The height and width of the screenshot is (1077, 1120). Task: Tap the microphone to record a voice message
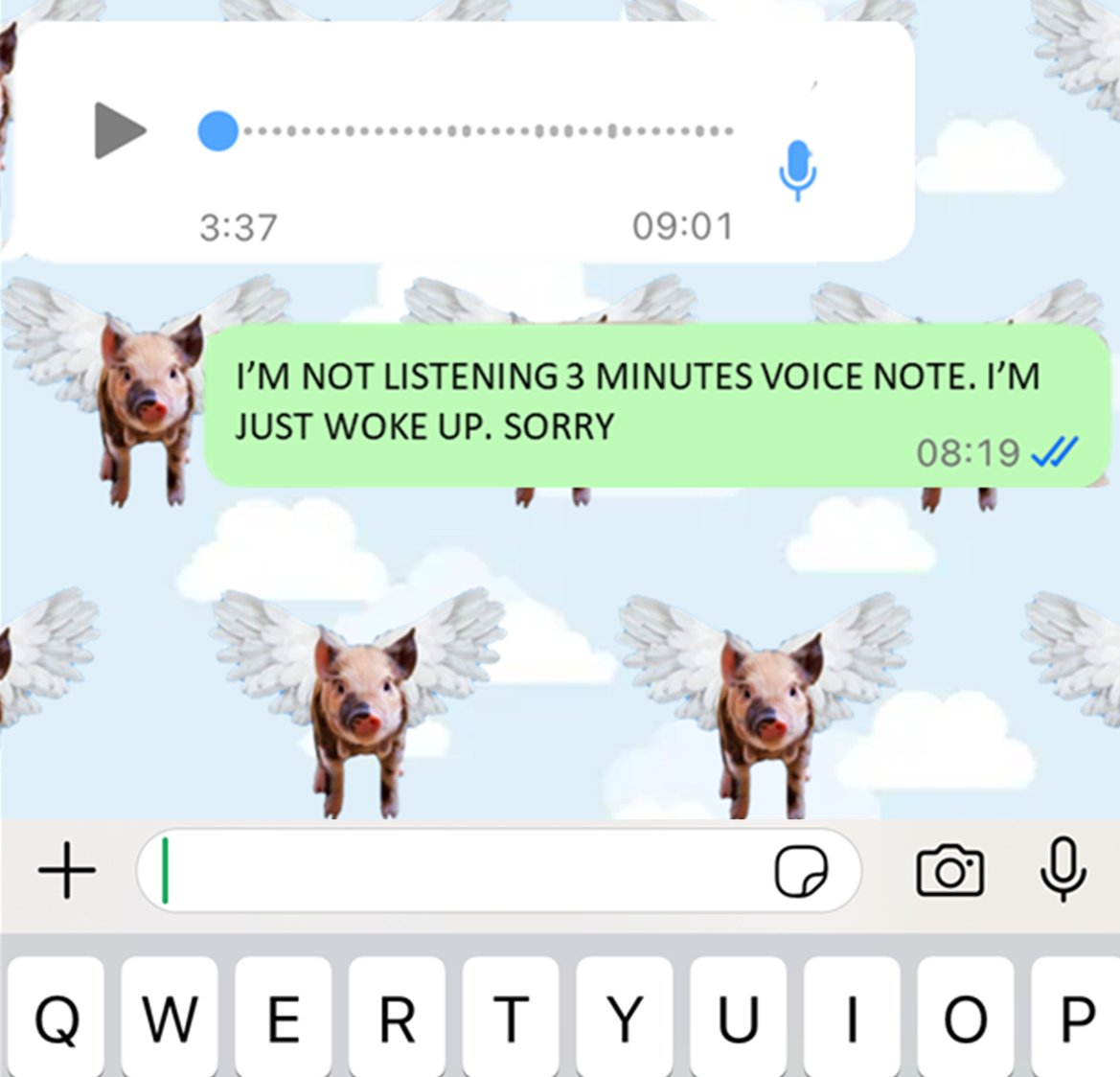click(x=1063, y=869)
